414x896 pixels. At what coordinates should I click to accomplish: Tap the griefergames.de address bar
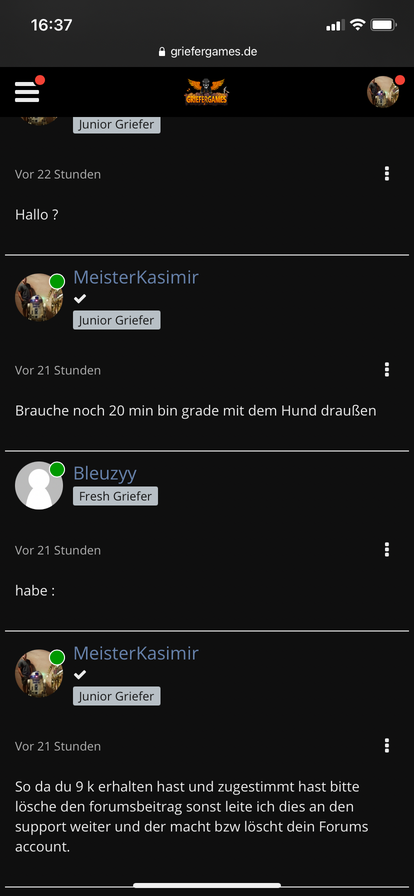pyautogui.click(x=207, y=51)
